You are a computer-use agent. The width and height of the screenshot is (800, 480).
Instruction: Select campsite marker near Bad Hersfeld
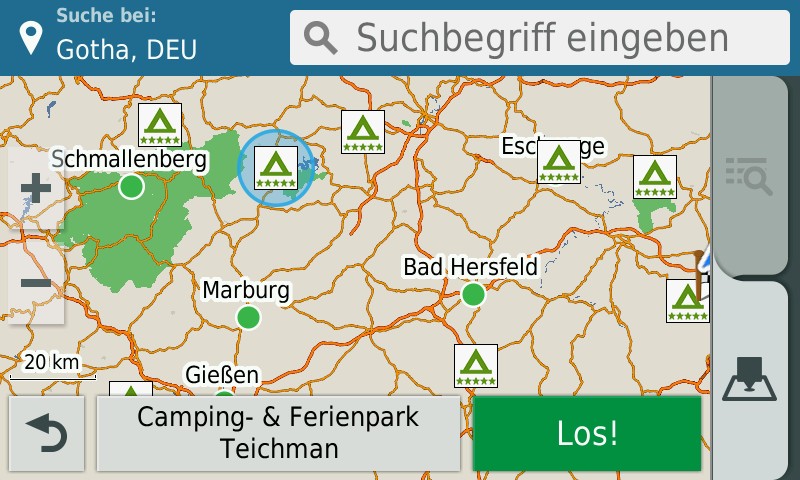coord(476,366)
